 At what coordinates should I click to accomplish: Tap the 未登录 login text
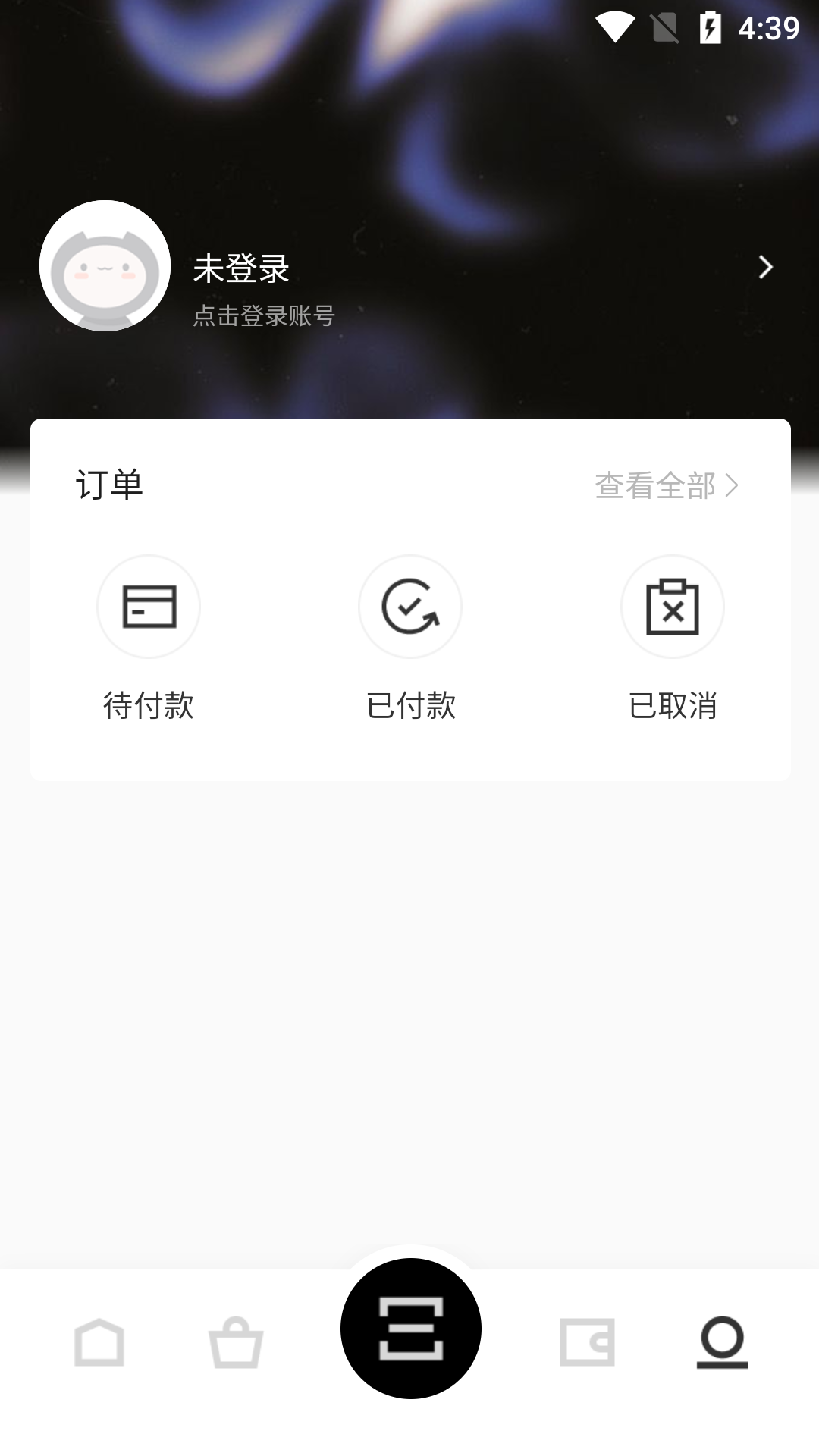240,267
